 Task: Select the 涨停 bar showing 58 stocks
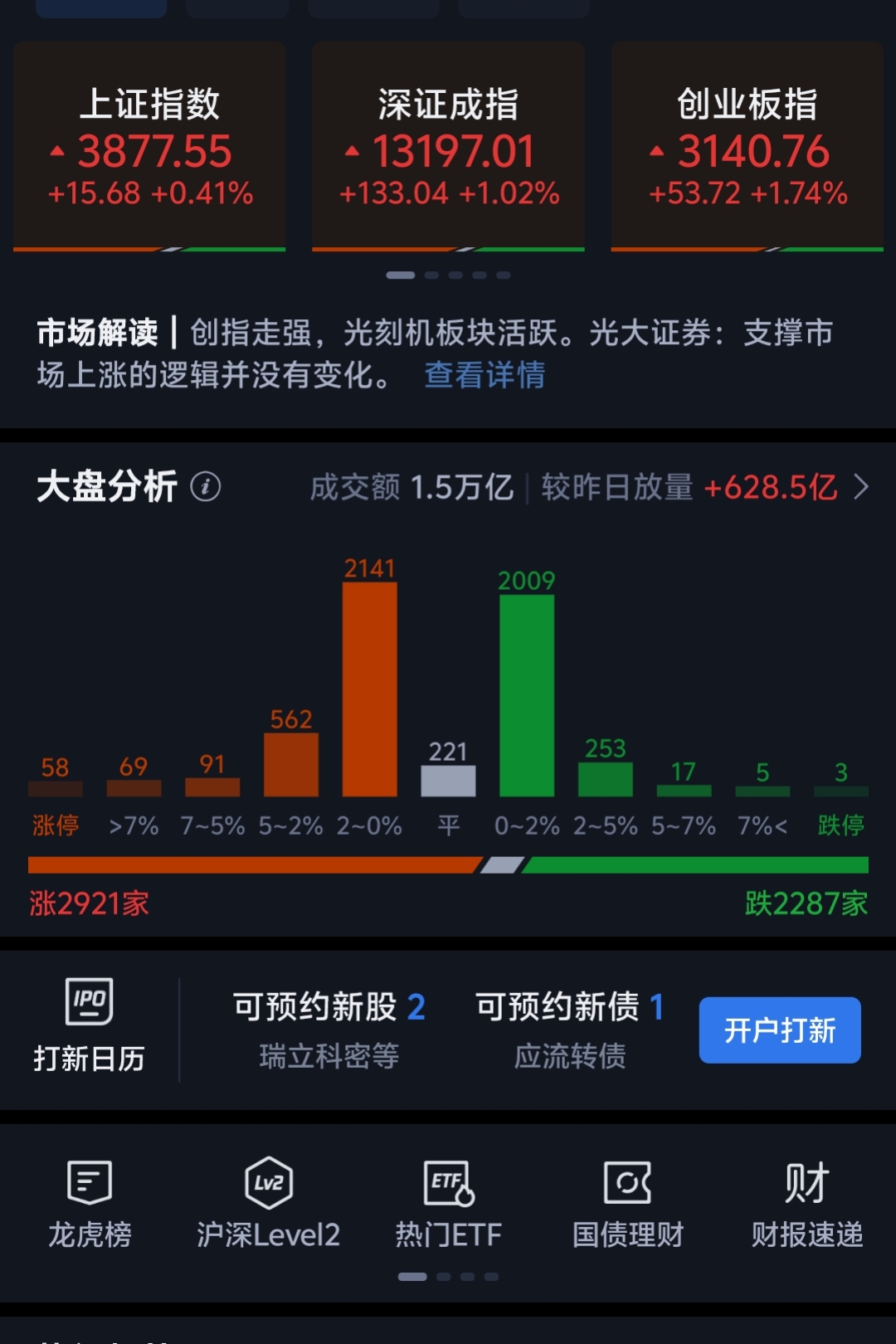55,786
